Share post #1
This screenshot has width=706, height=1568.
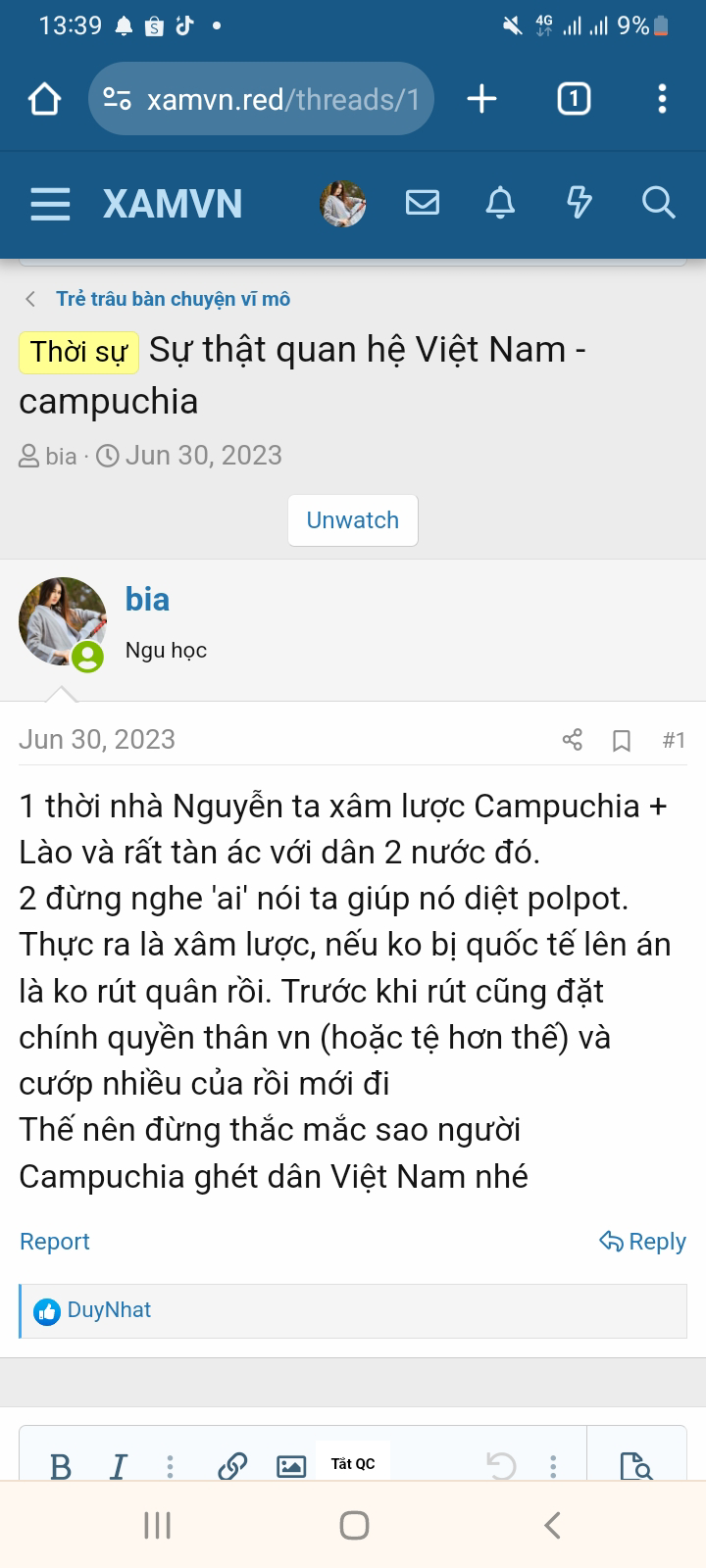coord(573,740)
